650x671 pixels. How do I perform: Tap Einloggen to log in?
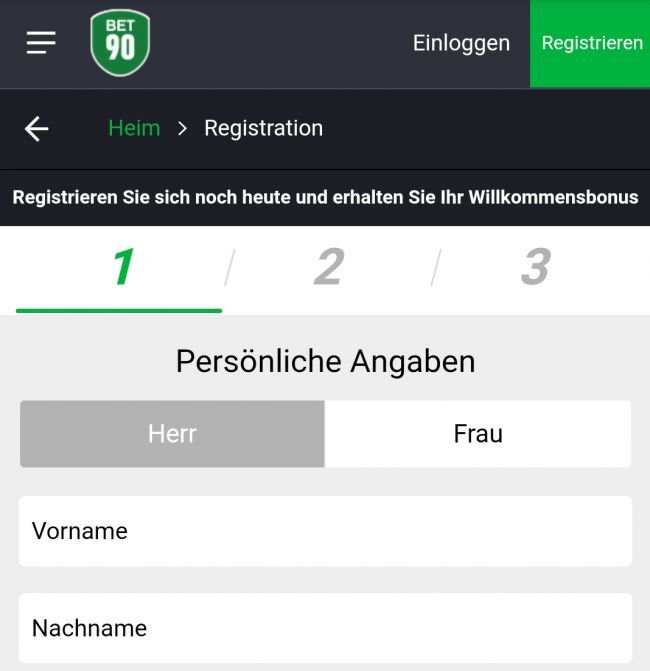[x=461, y=43]
